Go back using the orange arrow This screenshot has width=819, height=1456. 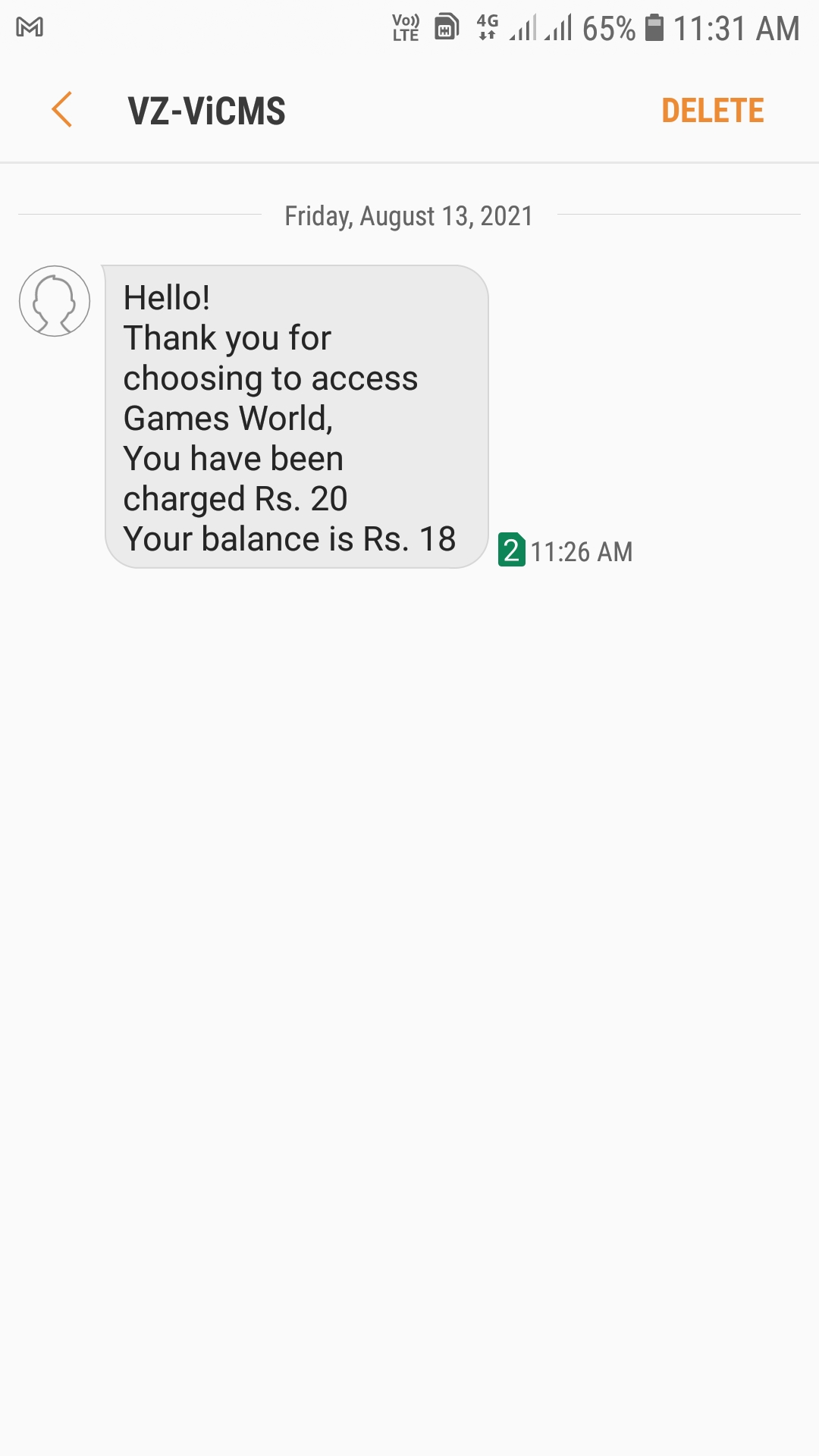coord(62,110)
